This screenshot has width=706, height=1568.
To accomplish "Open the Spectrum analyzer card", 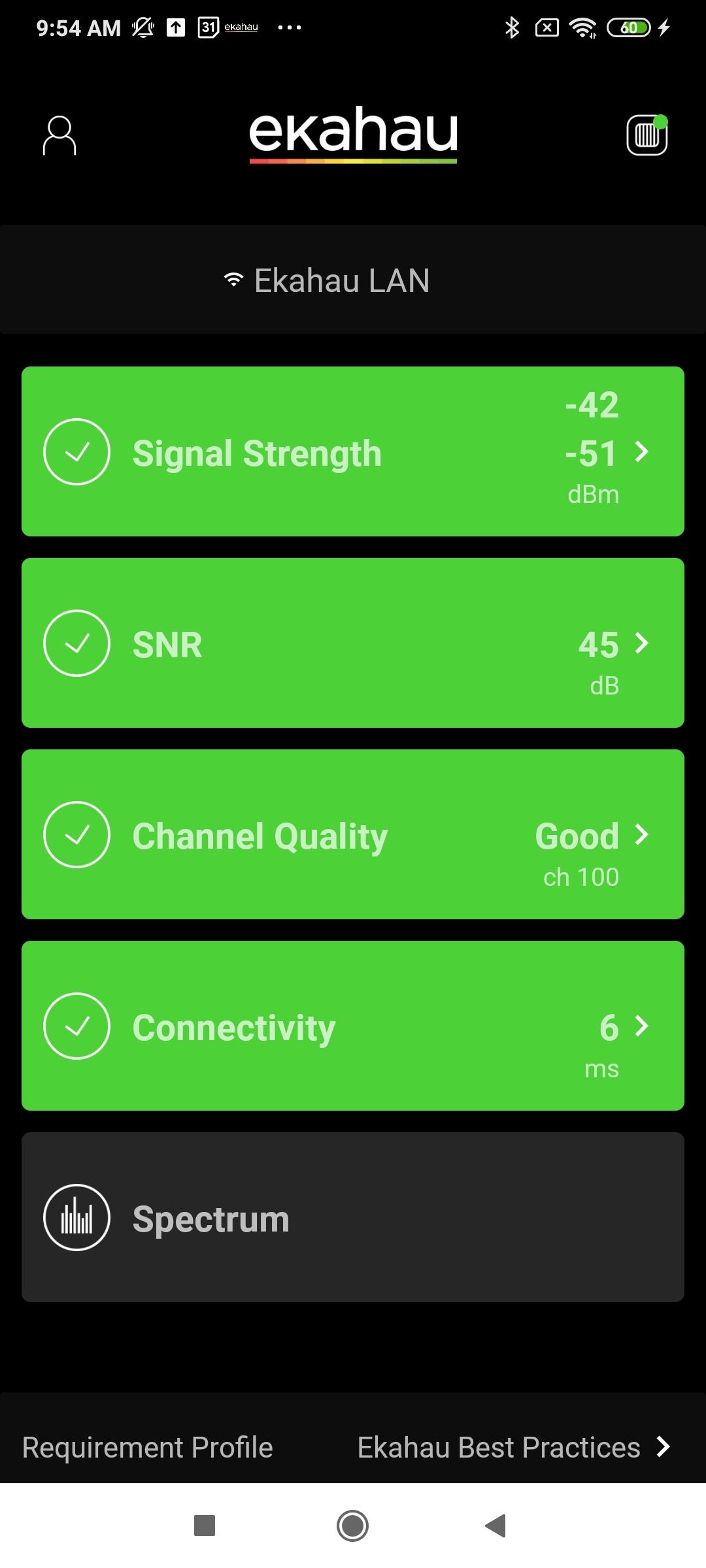I will point(353,1217).
